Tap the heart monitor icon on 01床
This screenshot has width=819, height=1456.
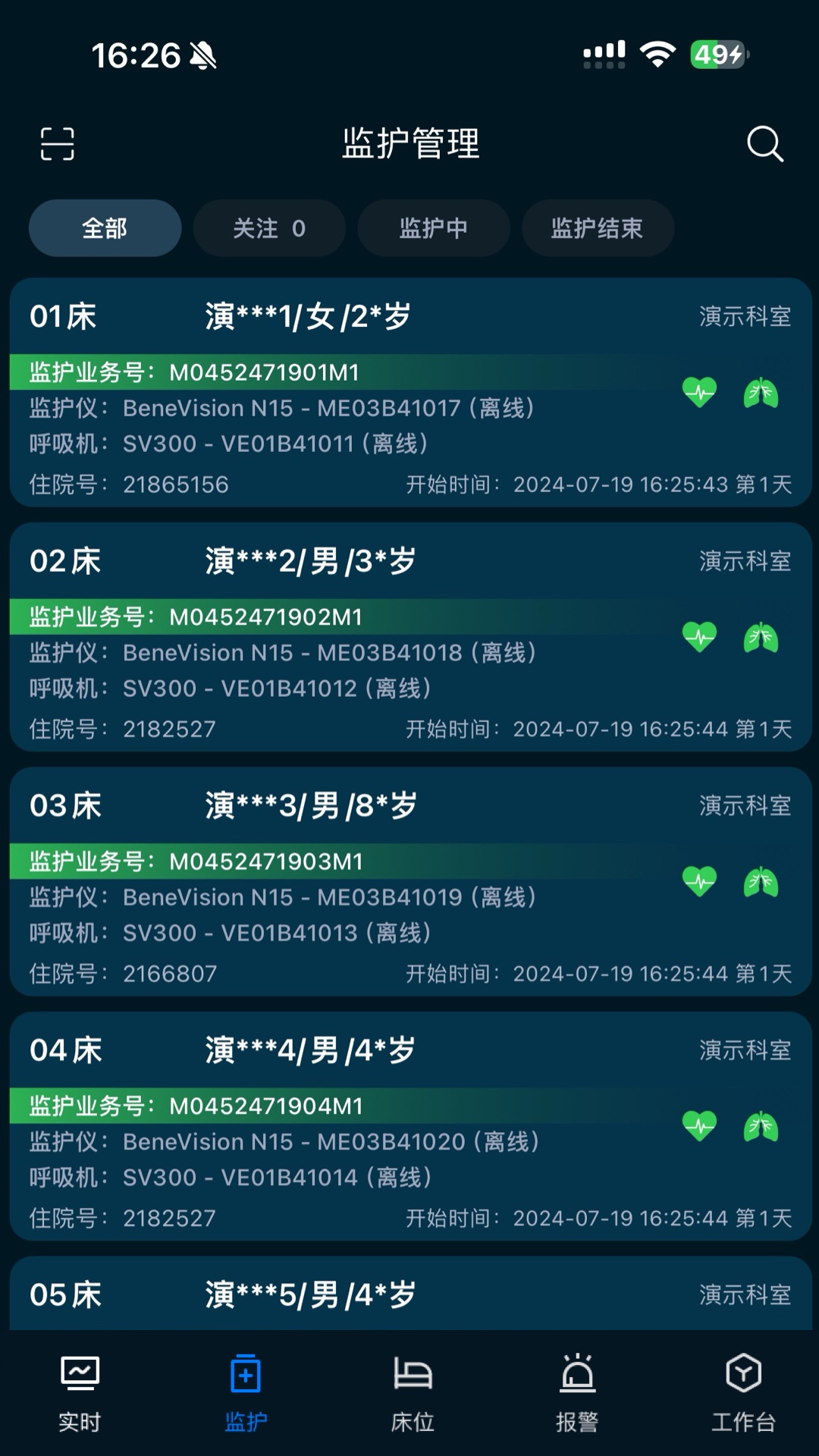click(x=699, y=392)
